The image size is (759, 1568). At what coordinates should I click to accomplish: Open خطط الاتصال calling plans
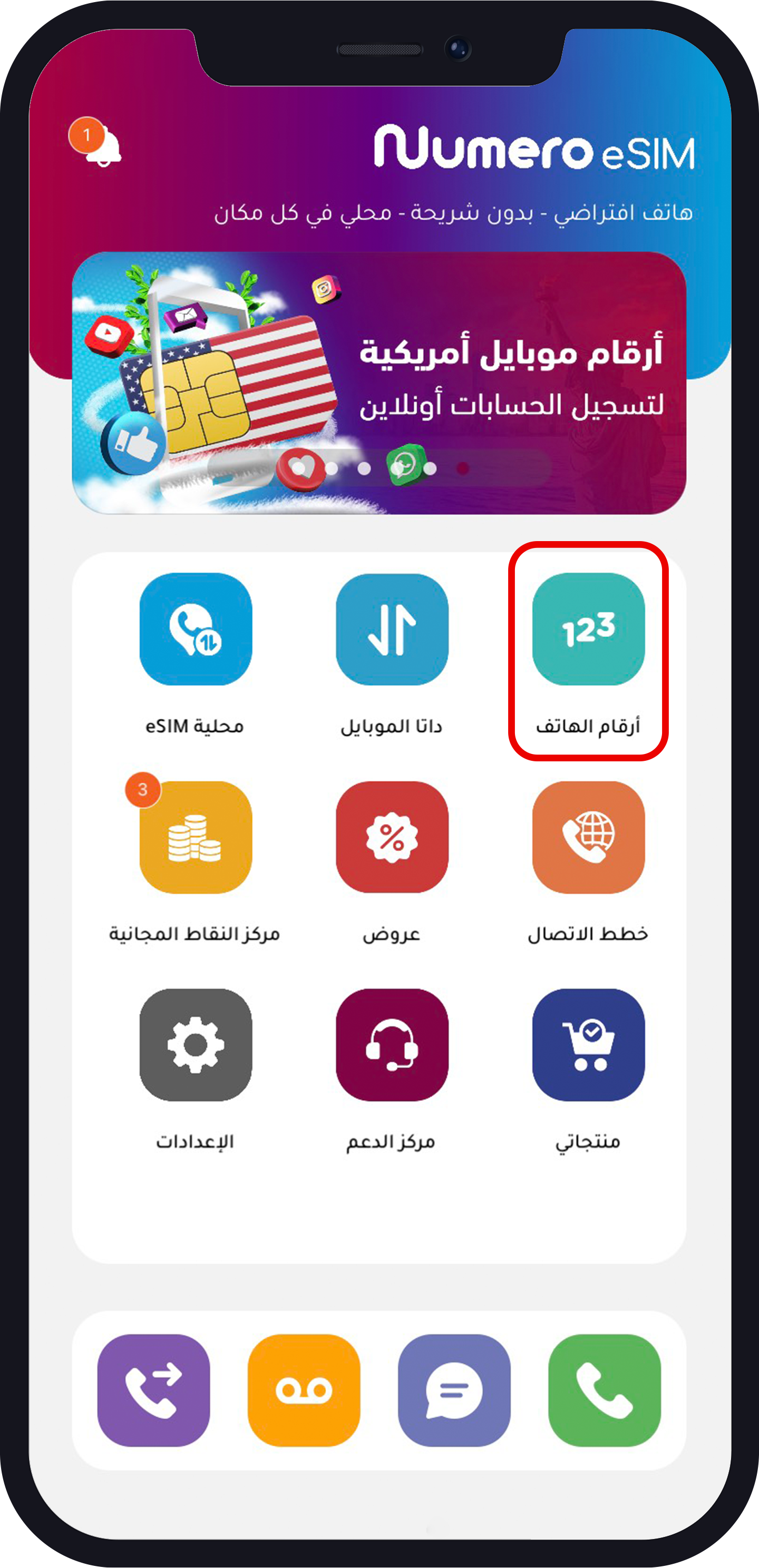click(x=588, y=837)
